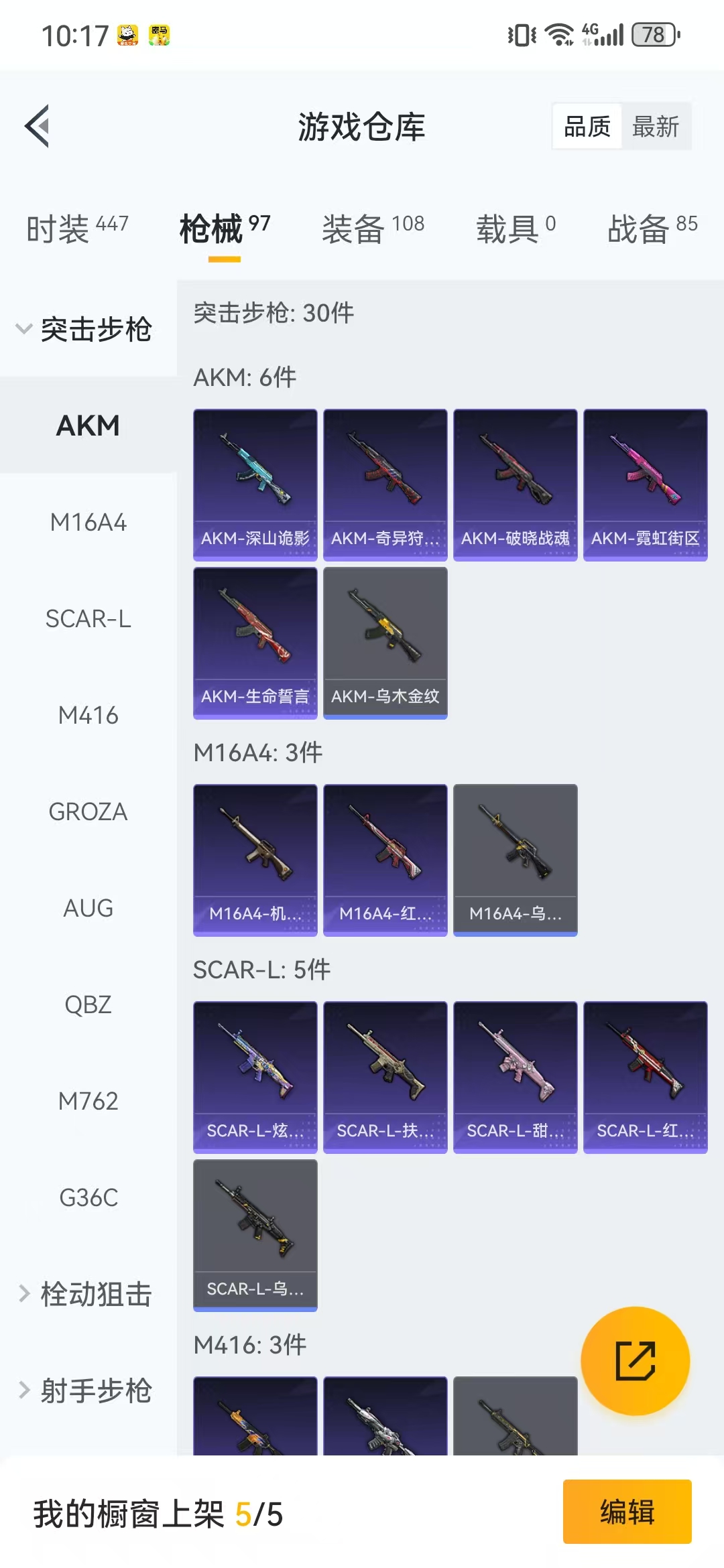Open the AKM-深山诡影 skin
The height and width of the screenshot is (1568, 724).
(x=255, y=485)
